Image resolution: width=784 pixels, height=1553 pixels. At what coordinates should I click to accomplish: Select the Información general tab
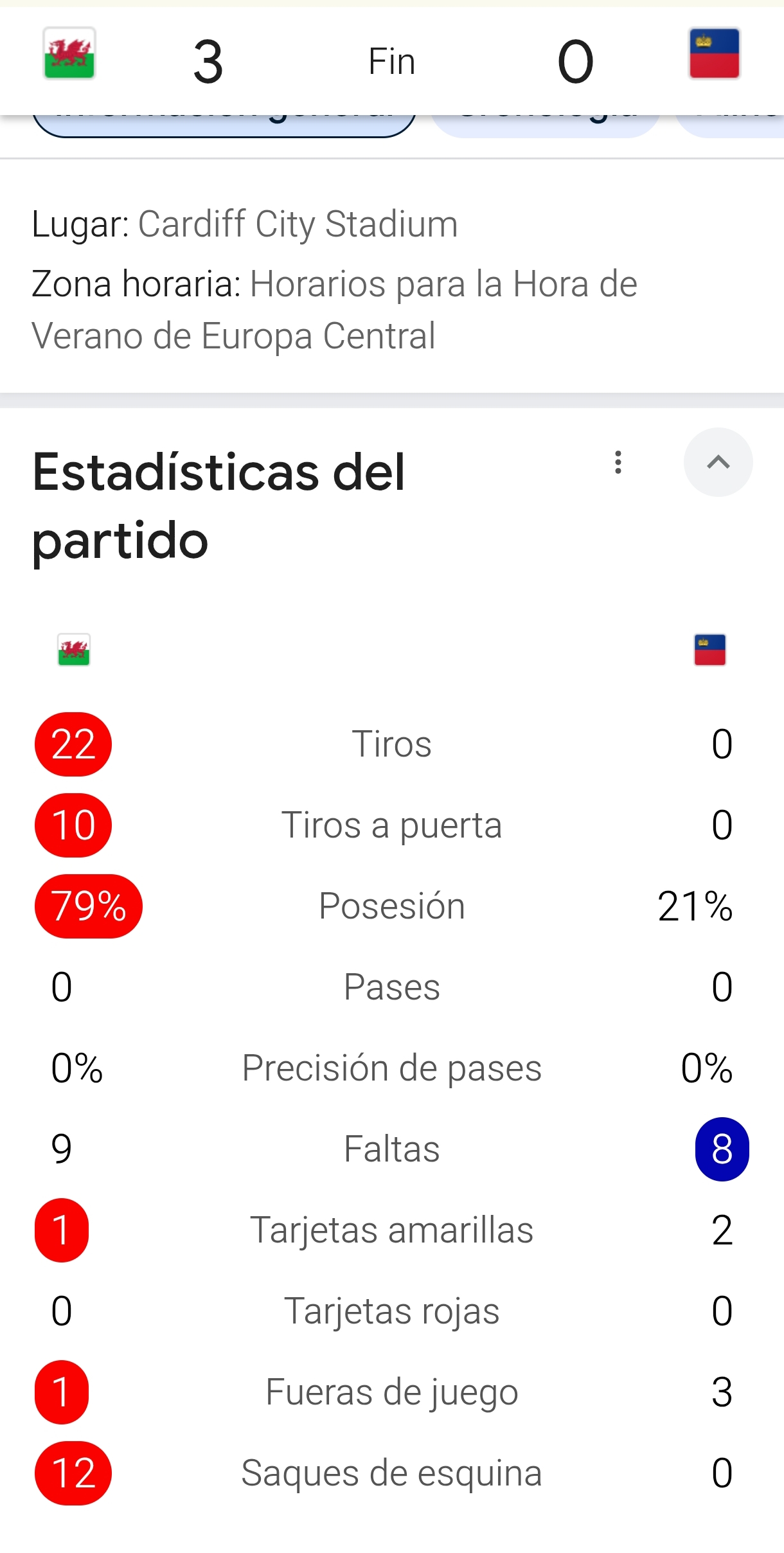224,126
